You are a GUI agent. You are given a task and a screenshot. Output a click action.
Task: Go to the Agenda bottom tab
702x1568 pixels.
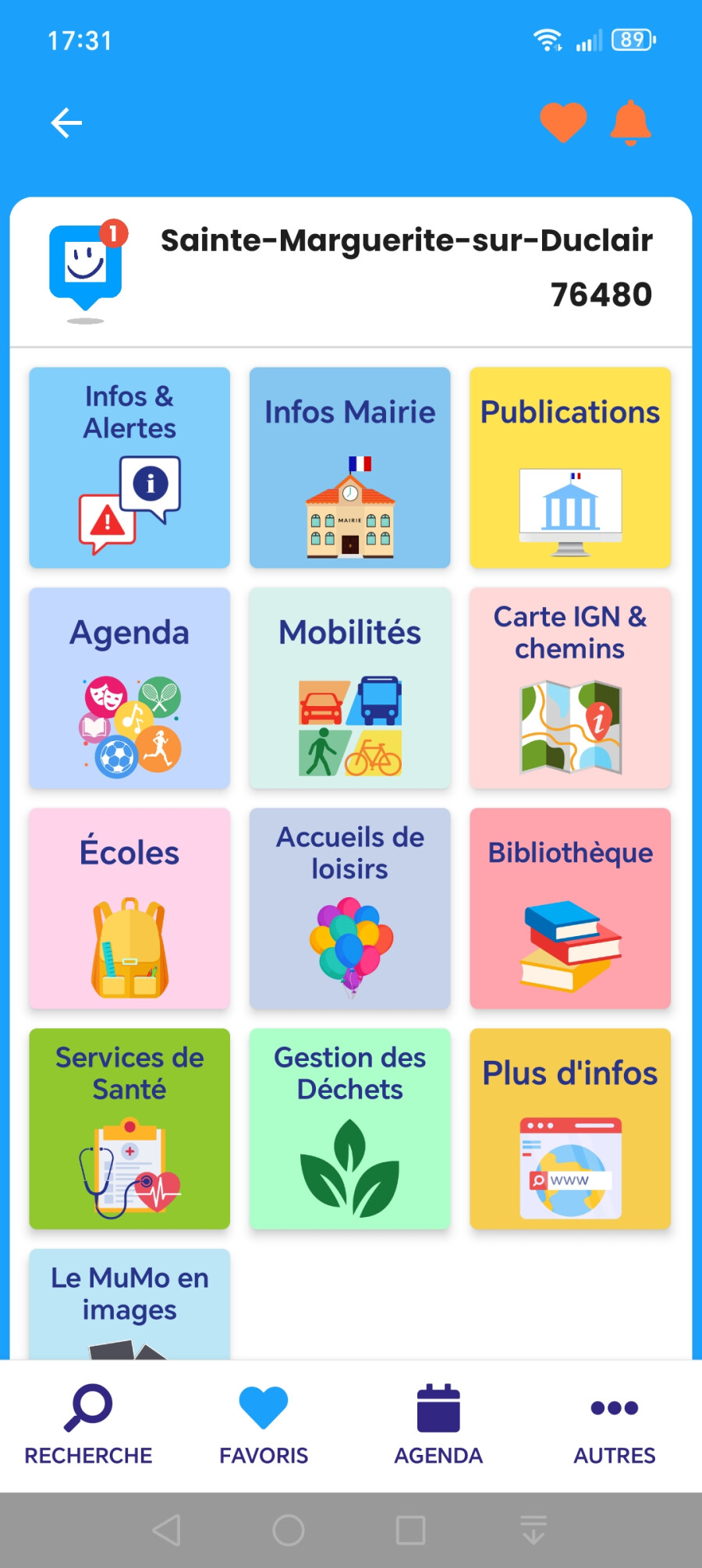pos(438,1424)
